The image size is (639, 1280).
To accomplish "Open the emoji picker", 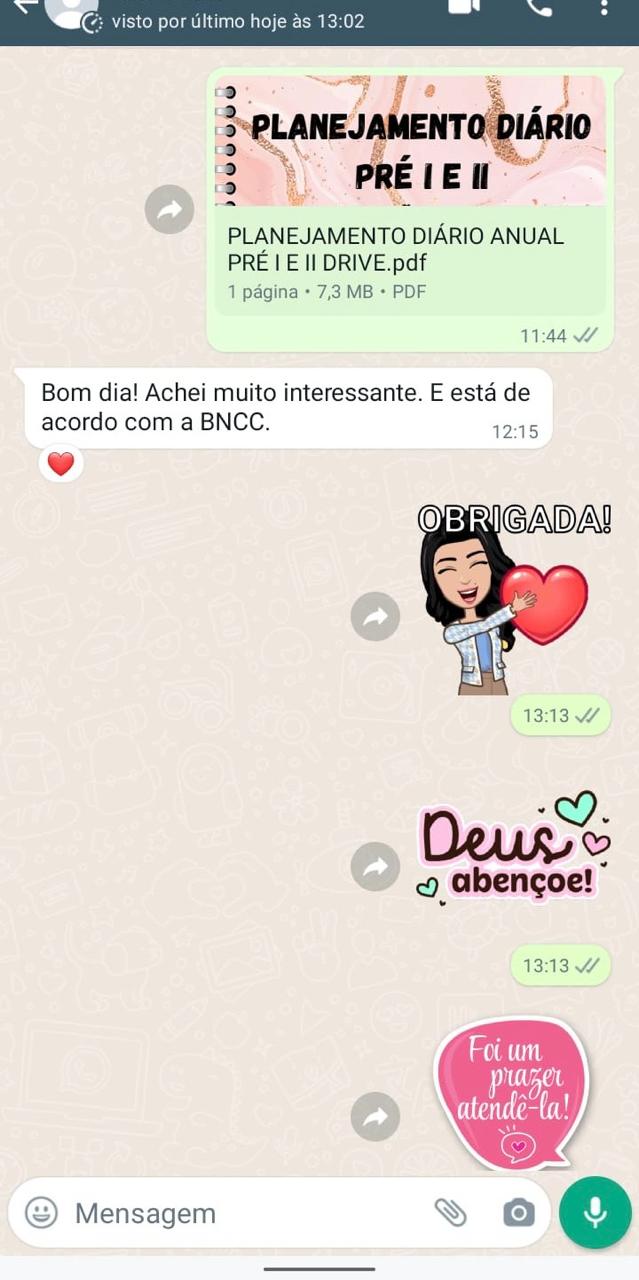I will 41,1213.
